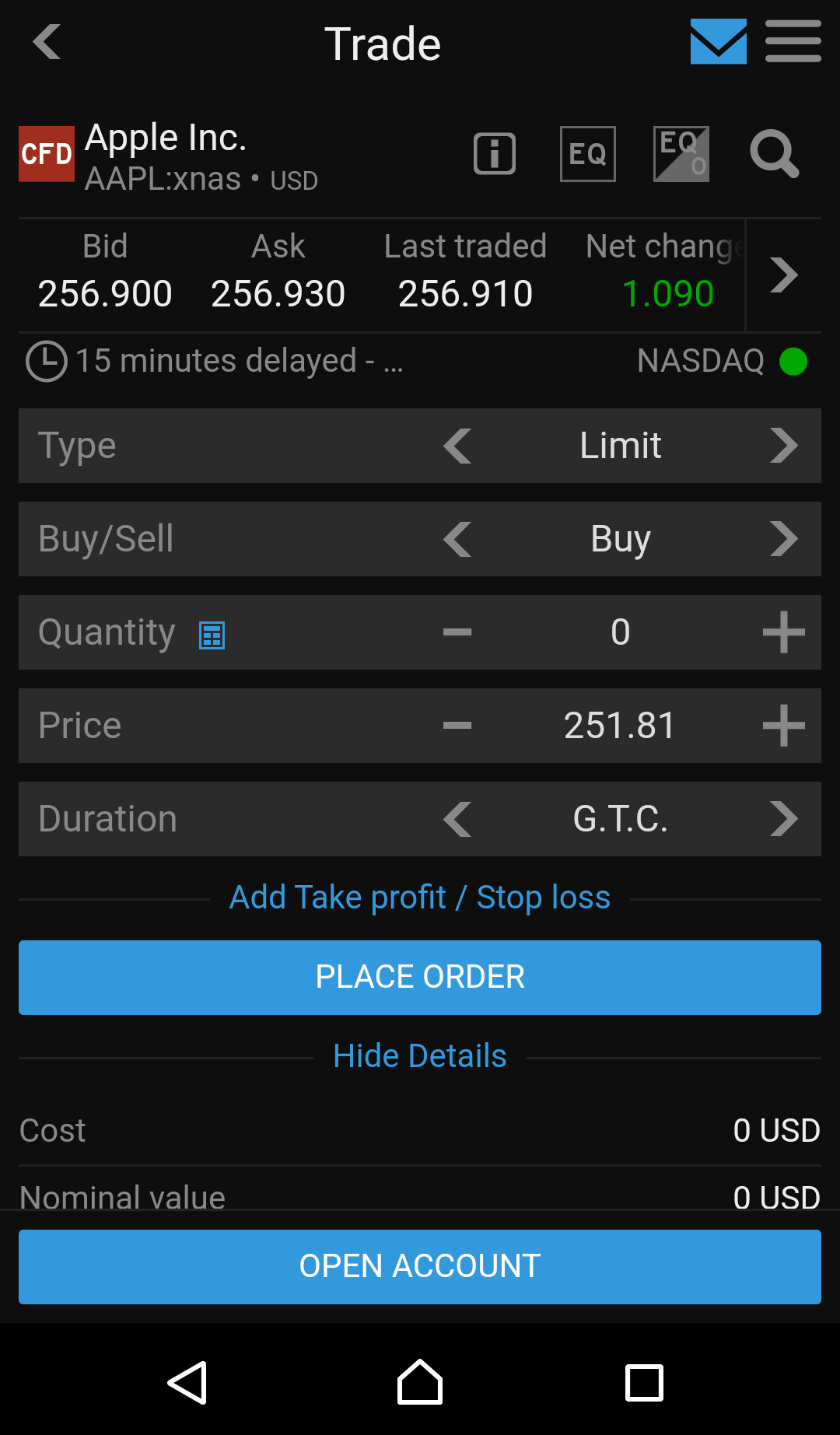Screen dimensions: 840x1435
Task: Change Buy/Sell using the right arrow
Action: click(x=783, y=539)
